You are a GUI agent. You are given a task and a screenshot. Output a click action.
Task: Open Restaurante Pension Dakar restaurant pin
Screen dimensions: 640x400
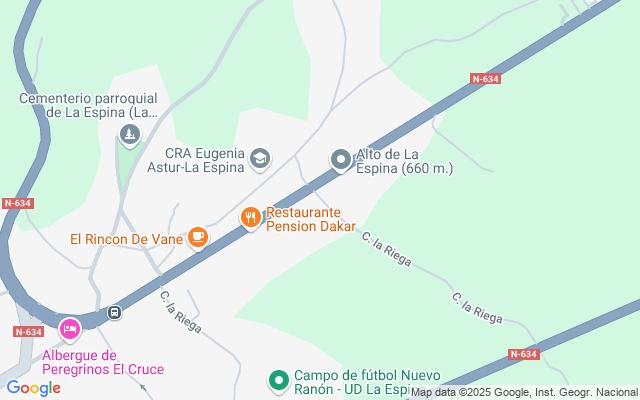pos(251,218)
